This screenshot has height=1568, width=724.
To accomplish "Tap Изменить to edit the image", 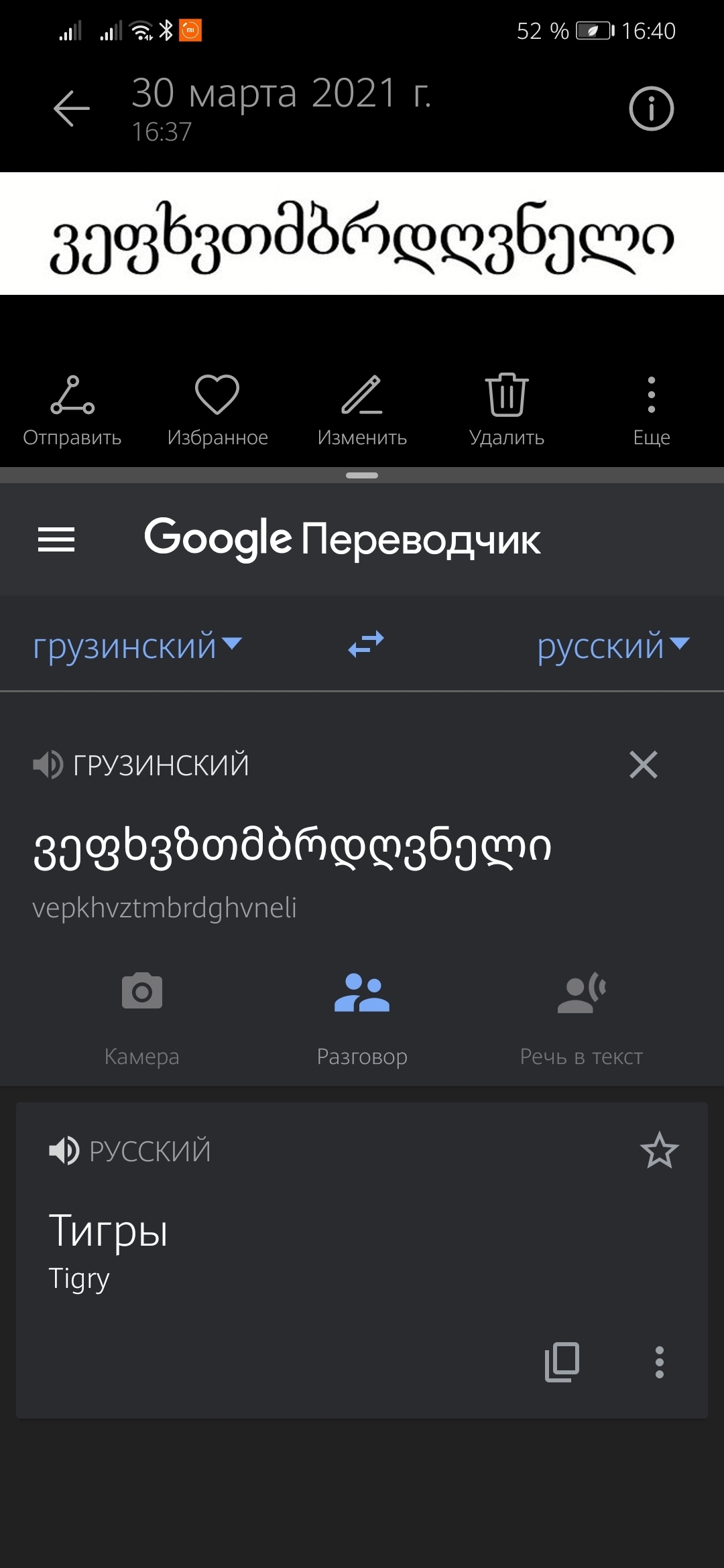I will point(362,410).
